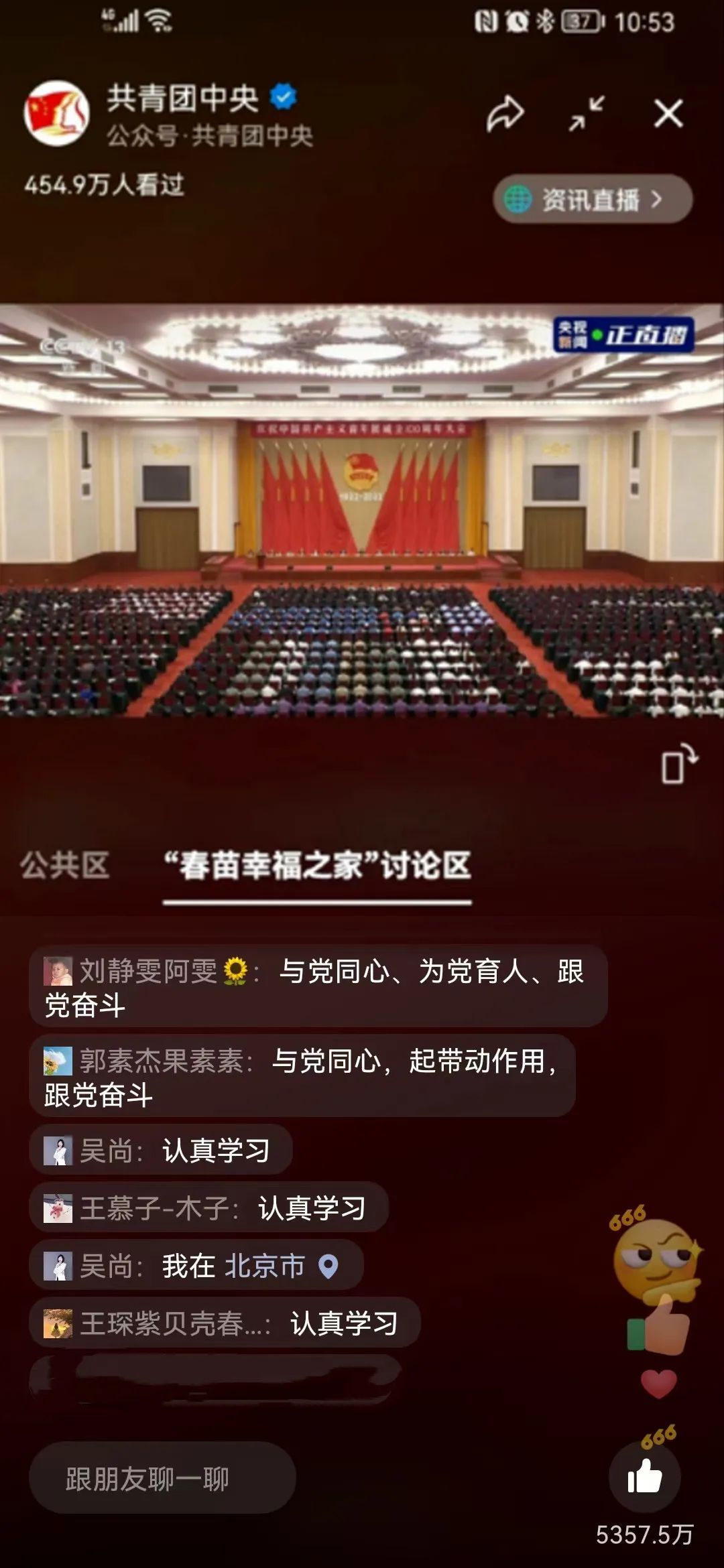Switch to the 公共区 tab

(x=64, y=865)
